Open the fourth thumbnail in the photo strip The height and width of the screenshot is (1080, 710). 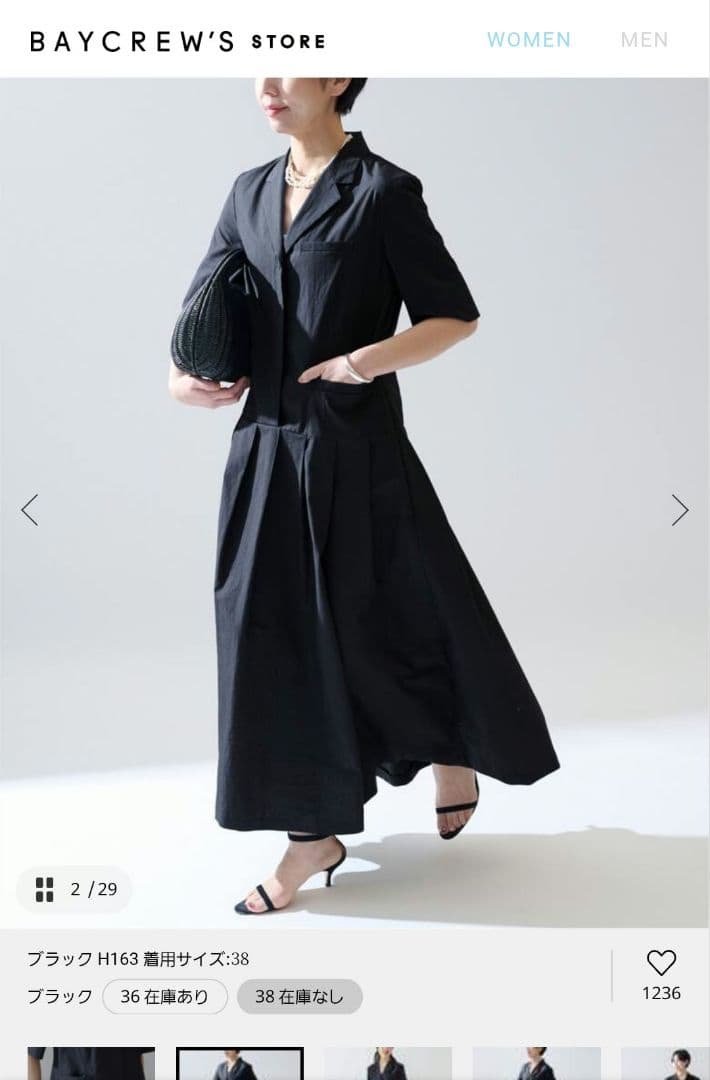[x=536, y=1063]
